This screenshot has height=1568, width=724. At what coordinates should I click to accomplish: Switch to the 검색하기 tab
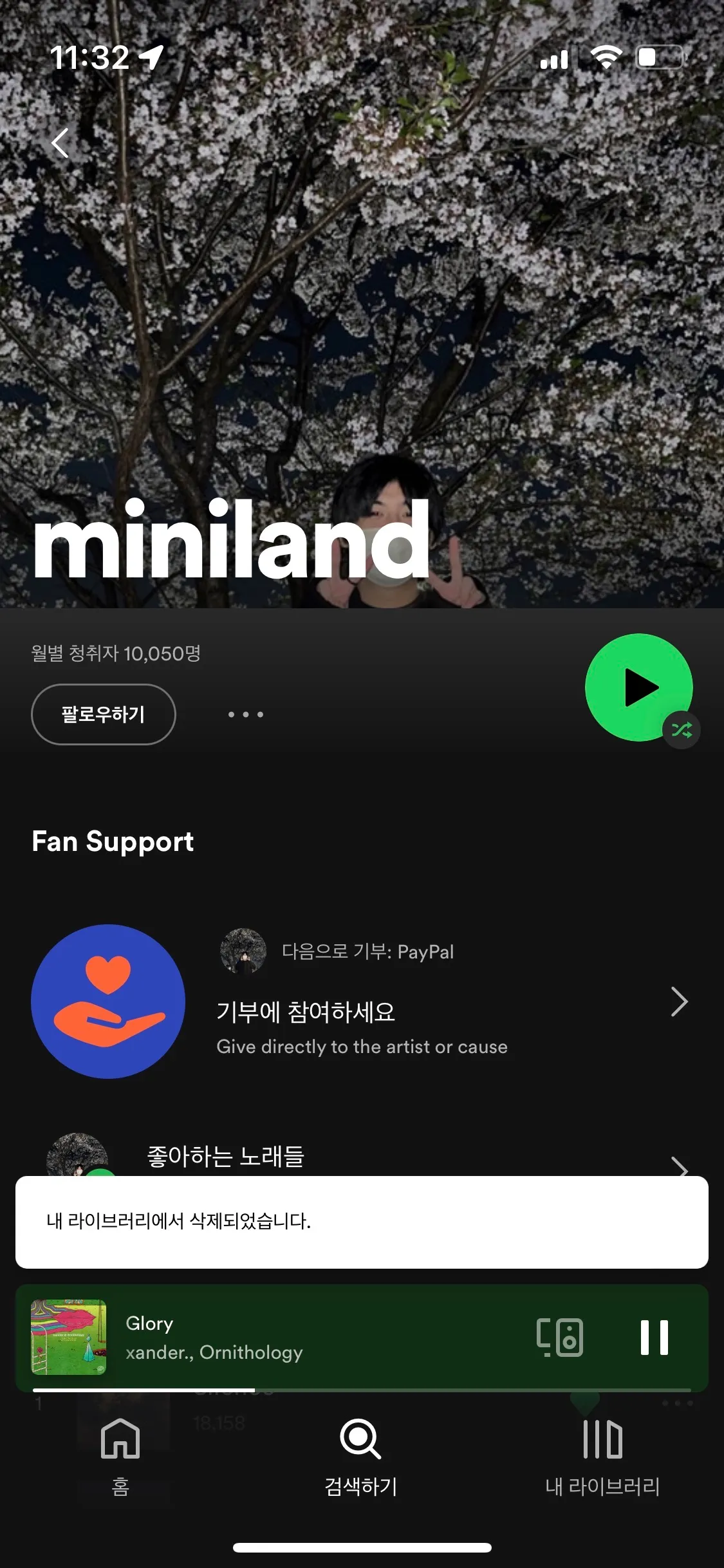362,1474
